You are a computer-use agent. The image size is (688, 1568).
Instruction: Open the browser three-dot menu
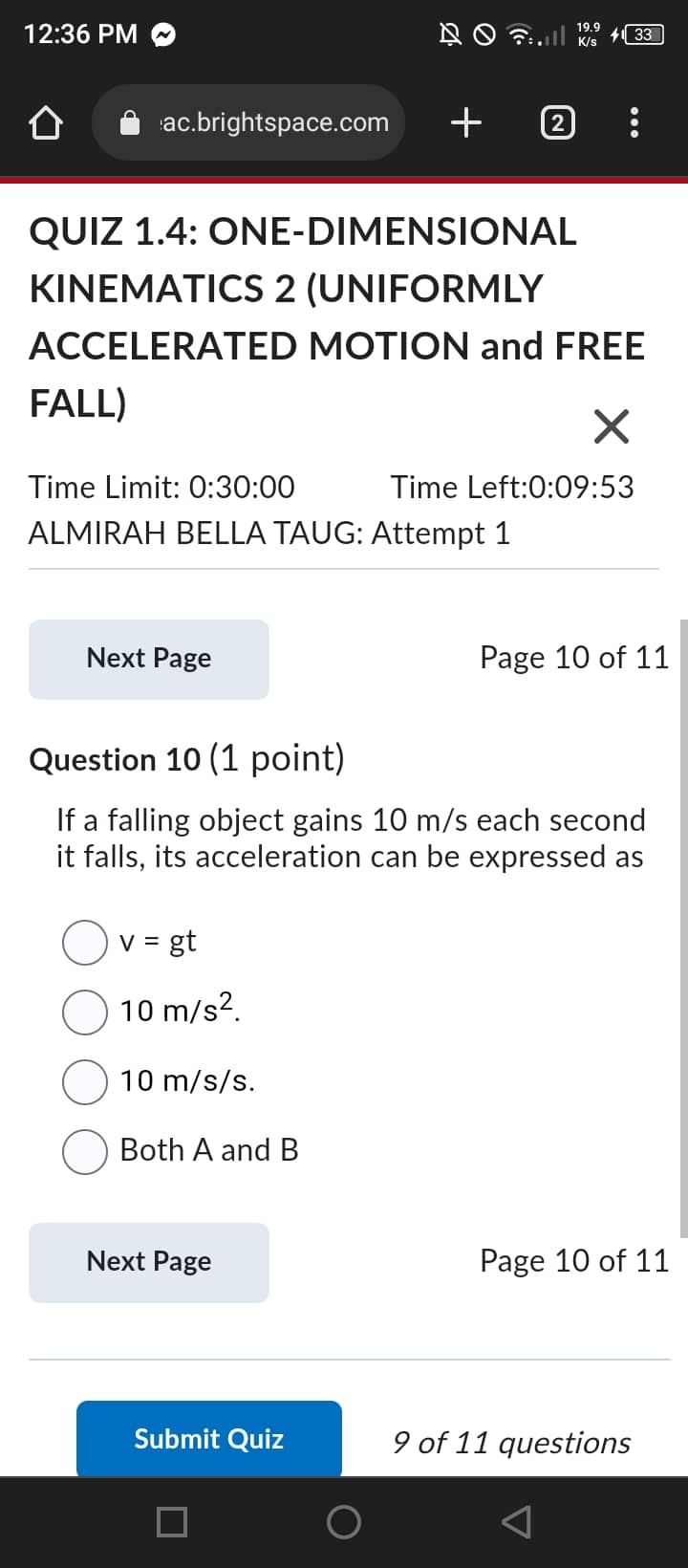point(634,121)
